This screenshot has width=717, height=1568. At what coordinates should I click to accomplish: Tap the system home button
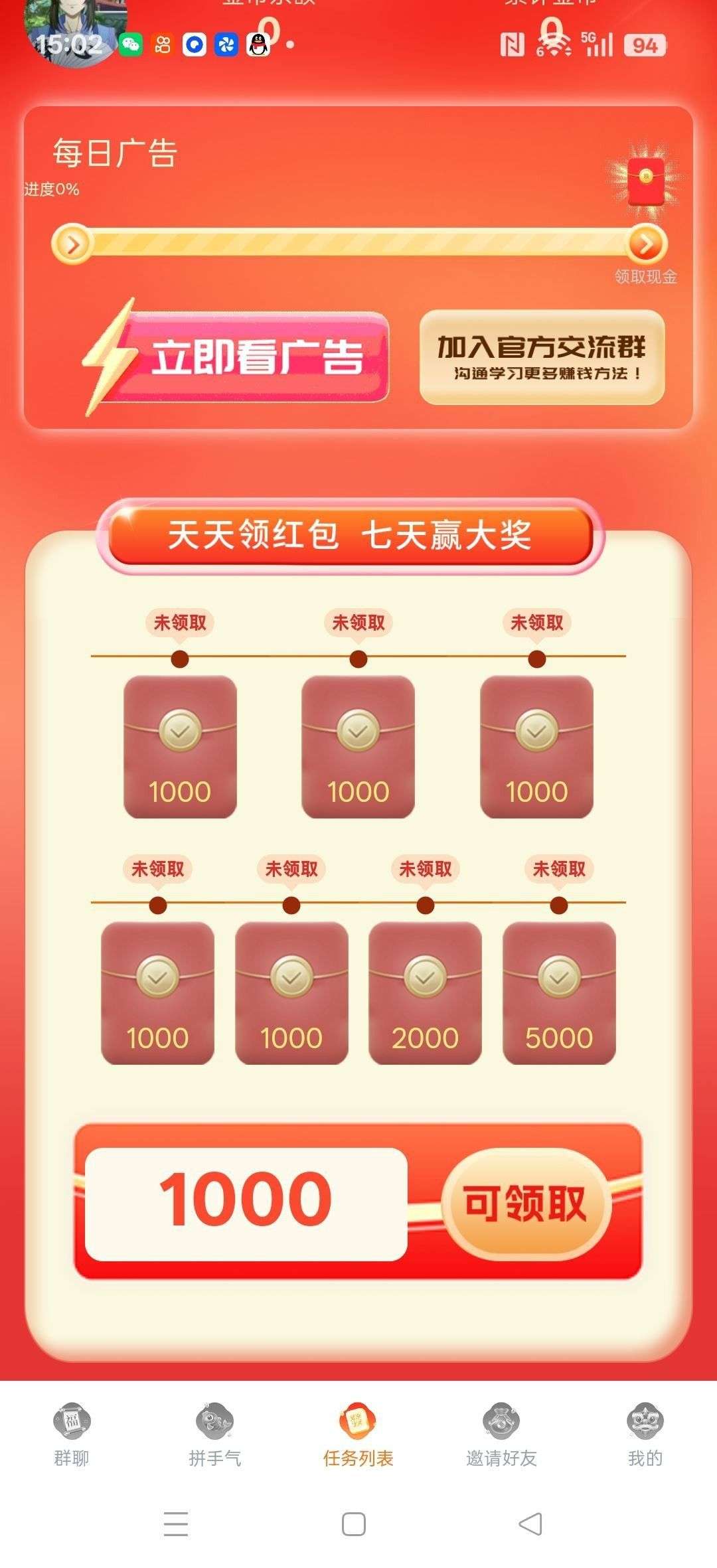(354, 1524)
